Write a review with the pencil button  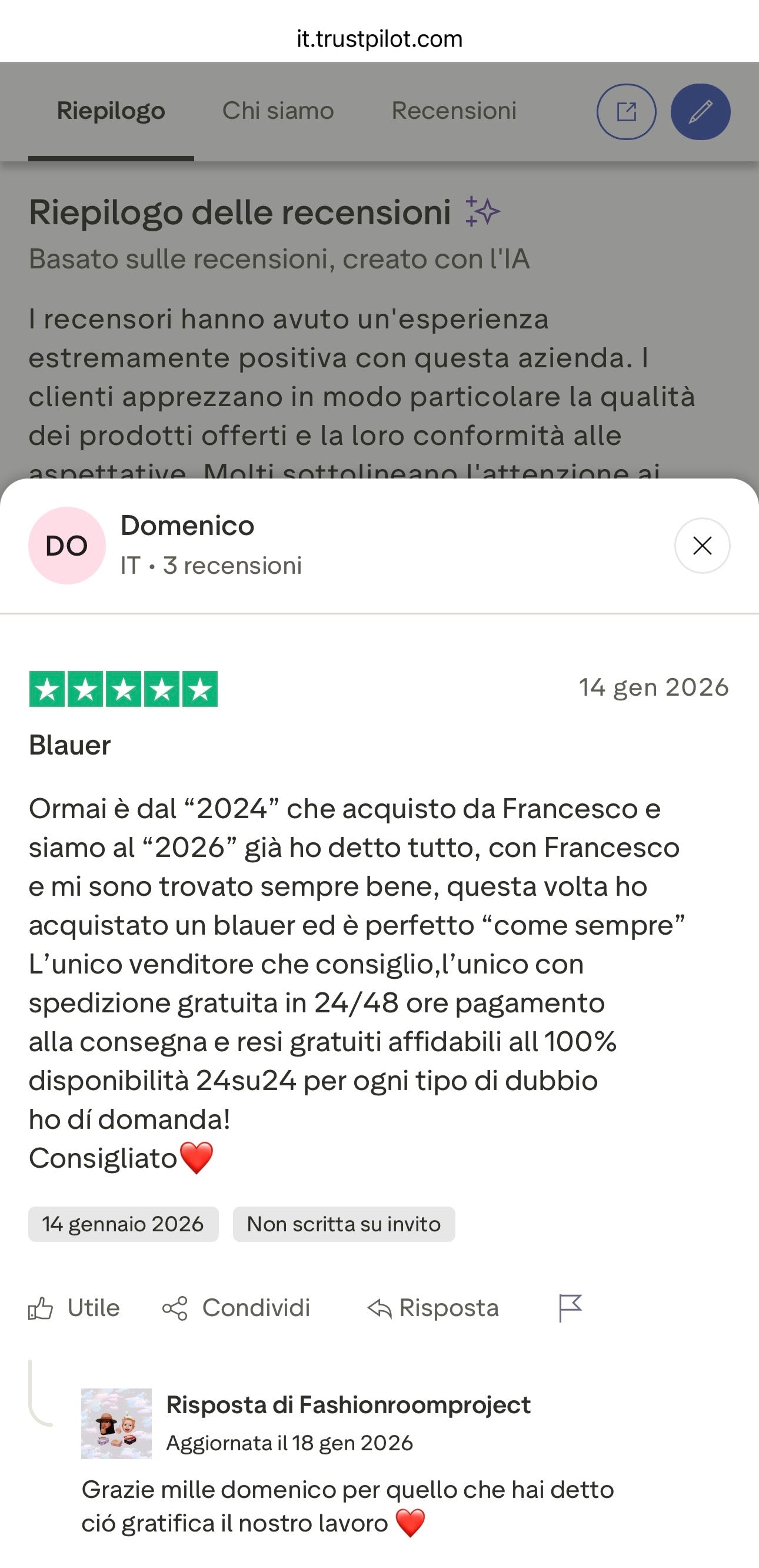pos(700,112)
